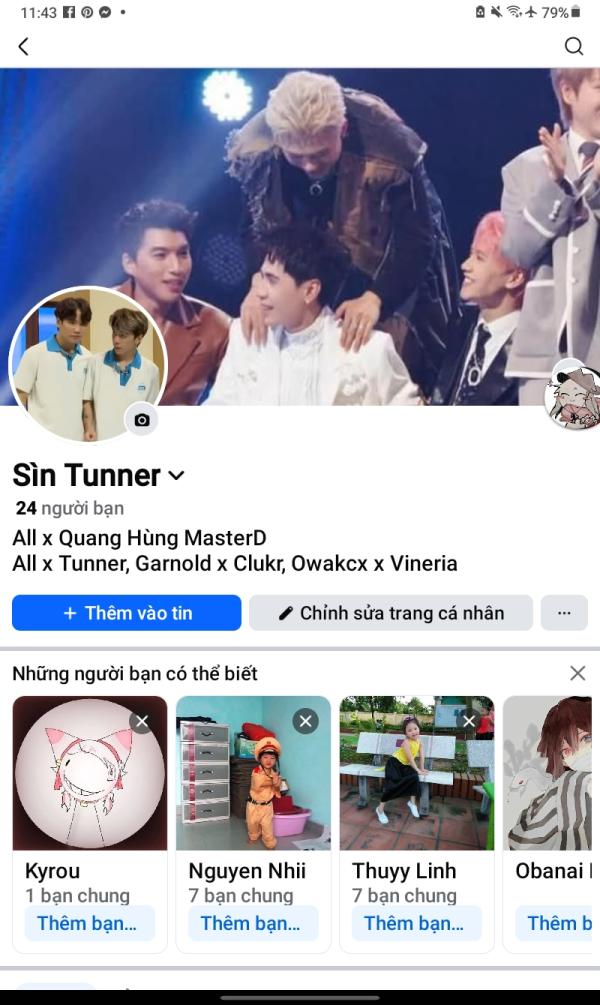Close the Những người bạn có thể biết section
Screen dimensions: 600x1005
(577, 673)
